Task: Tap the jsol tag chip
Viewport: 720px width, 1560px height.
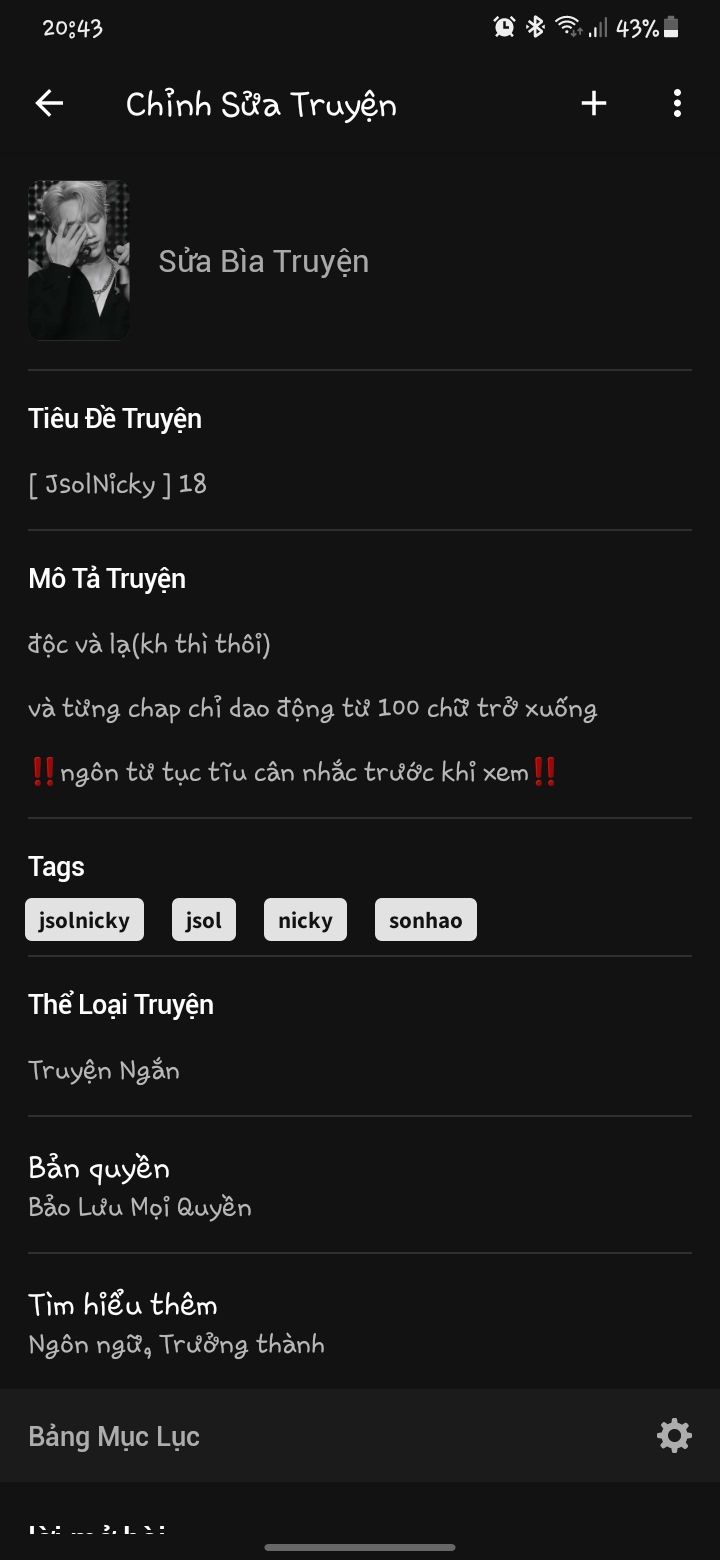Action: [204, 920]
